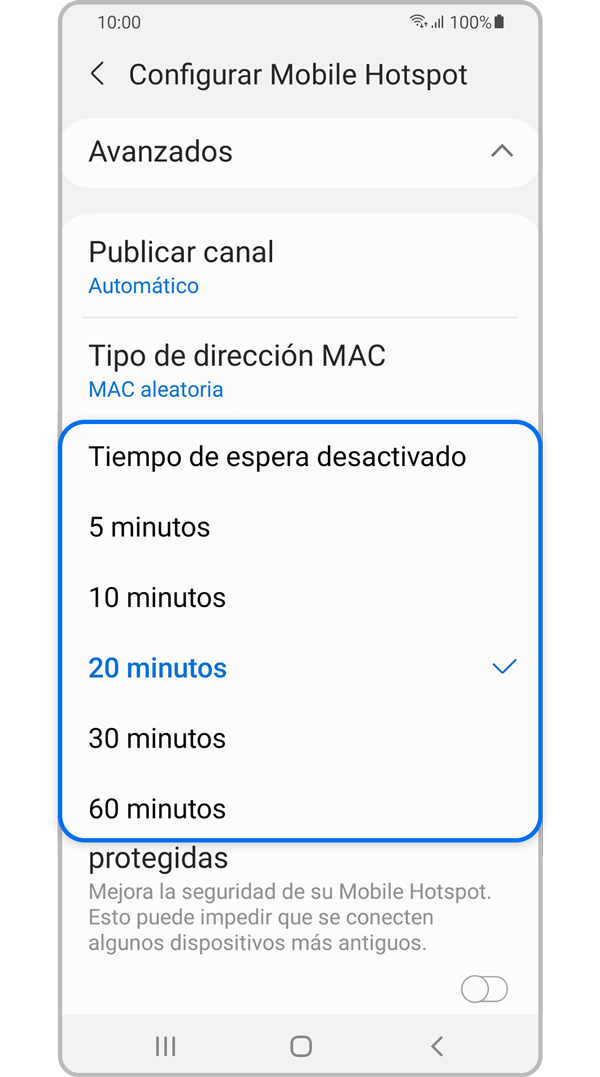Viewport: 600px width, 1077px height.
Task: Open recent apps from navigation bar
Action: [x=166, y=1046]
